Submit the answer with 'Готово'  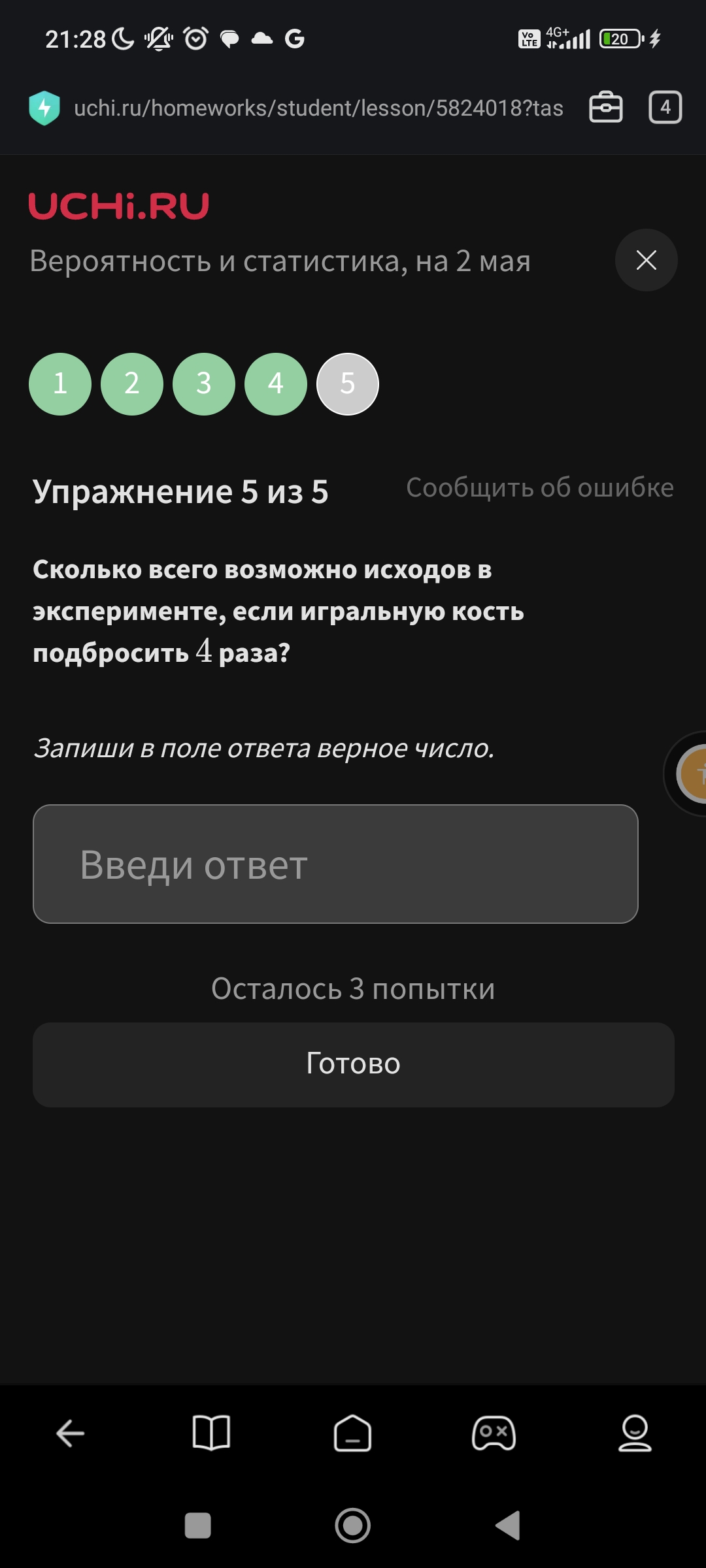pyautogui.click(x=353, y=1064)
